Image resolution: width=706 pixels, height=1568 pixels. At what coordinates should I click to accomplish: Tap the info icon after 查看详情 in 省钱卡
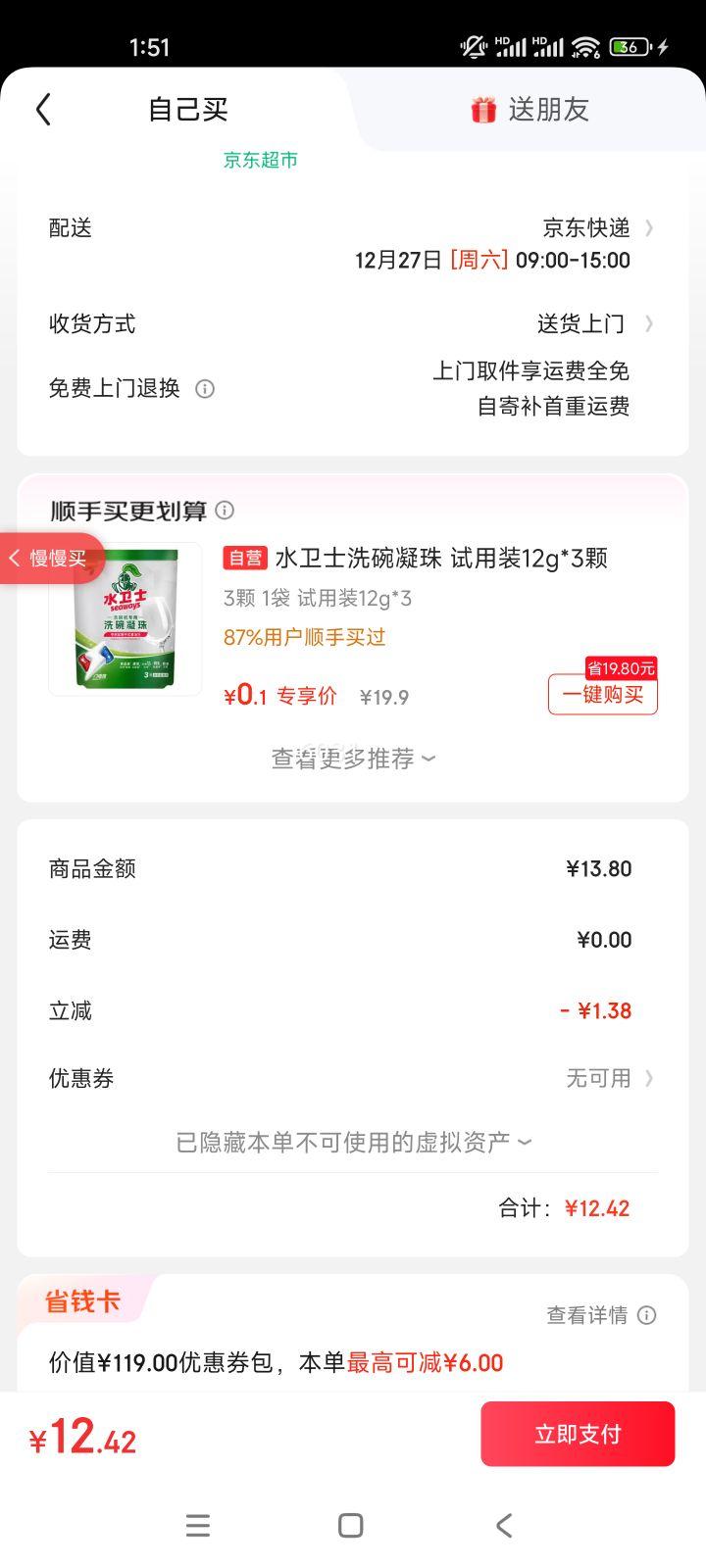(646, 1316)
